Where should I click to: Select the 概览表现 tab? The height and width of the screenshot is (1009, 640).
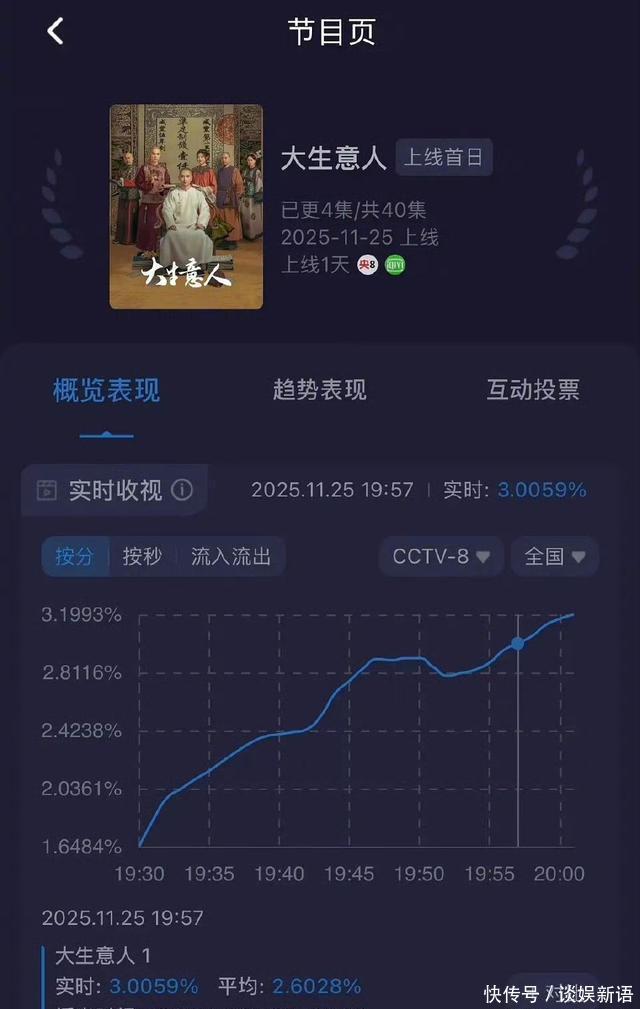click(x=106, y=390)
